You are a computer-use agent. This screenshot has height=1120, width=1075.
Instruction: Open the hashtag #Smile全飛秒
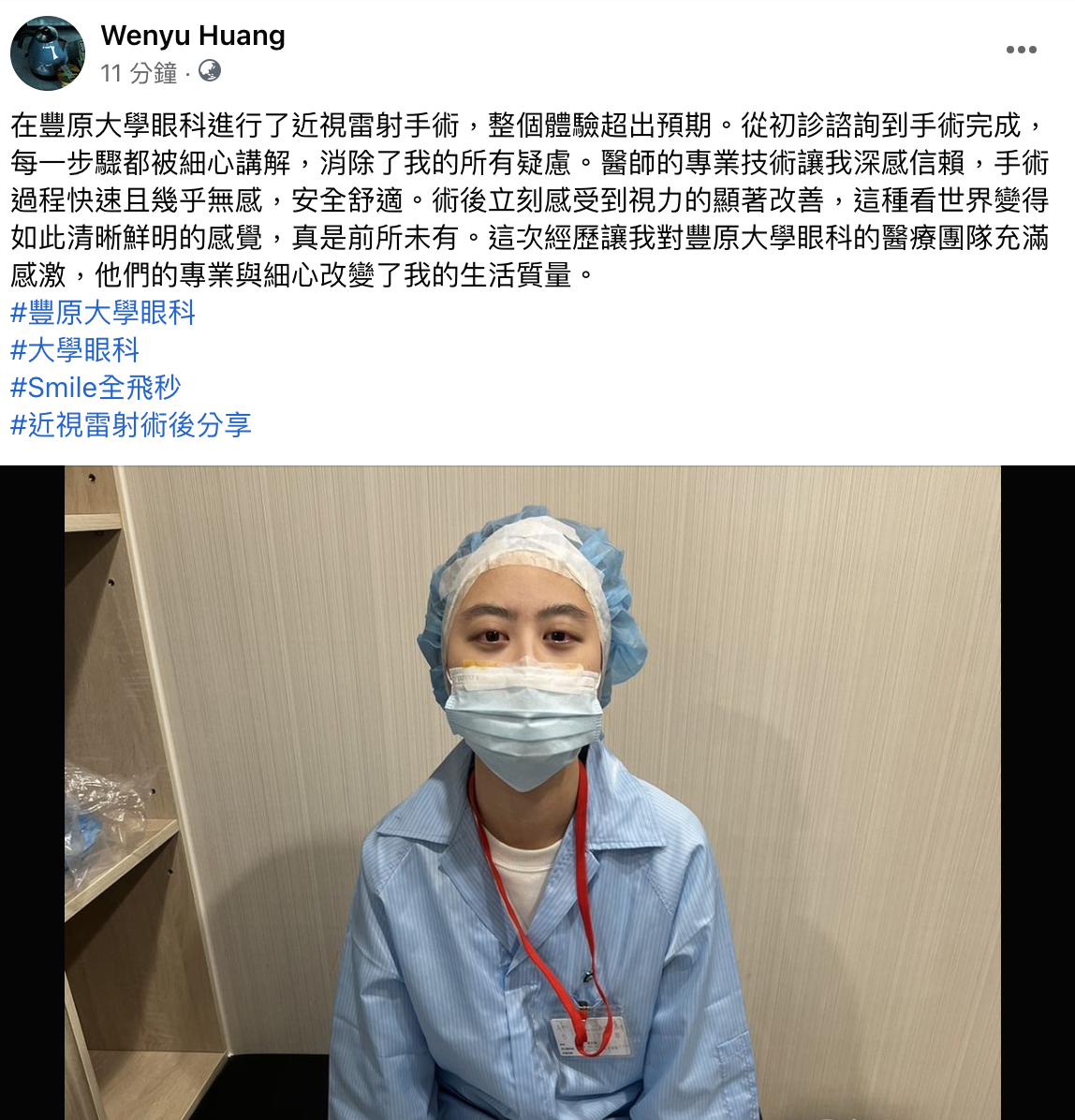click(96, 387)
